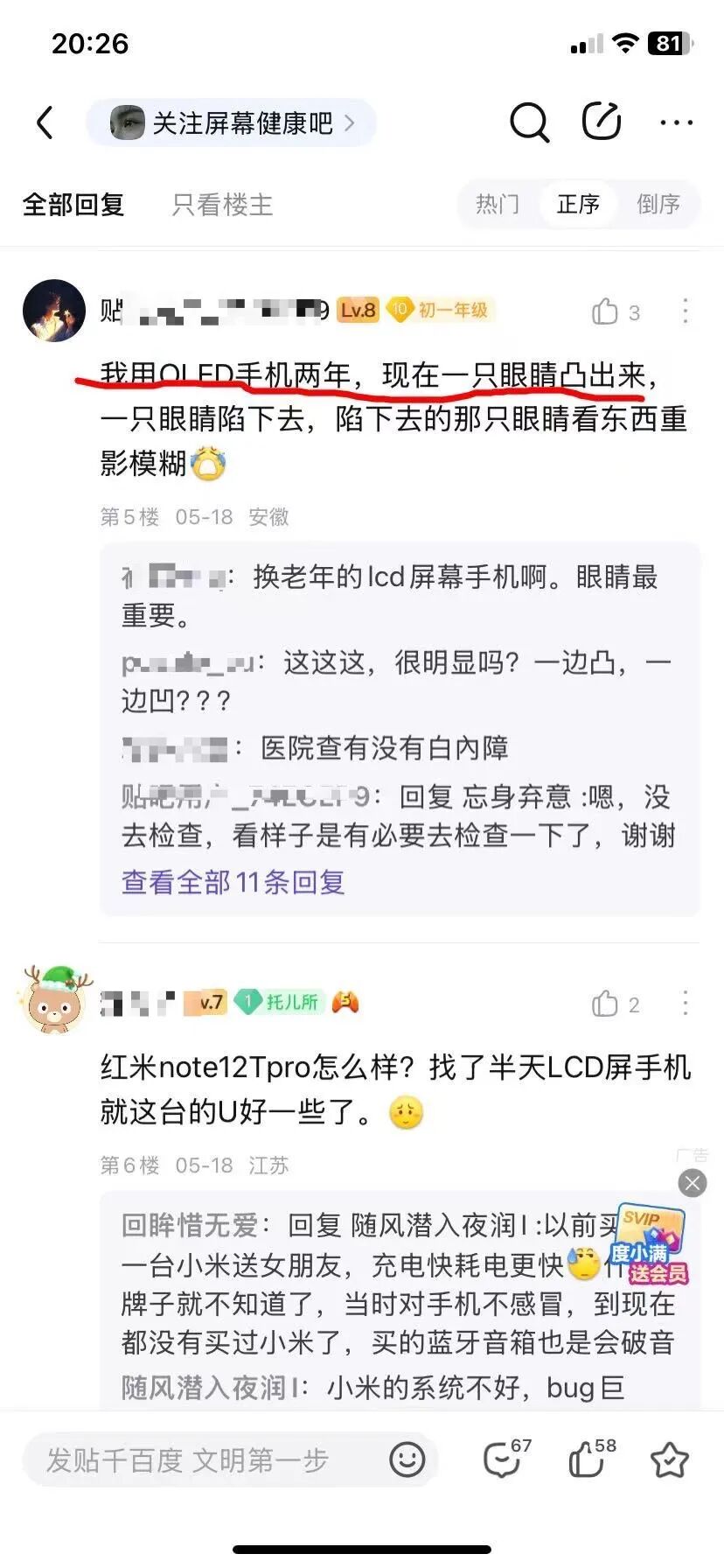Sort replies by 热门
724x1568 pixels.
tap(498, 205)
